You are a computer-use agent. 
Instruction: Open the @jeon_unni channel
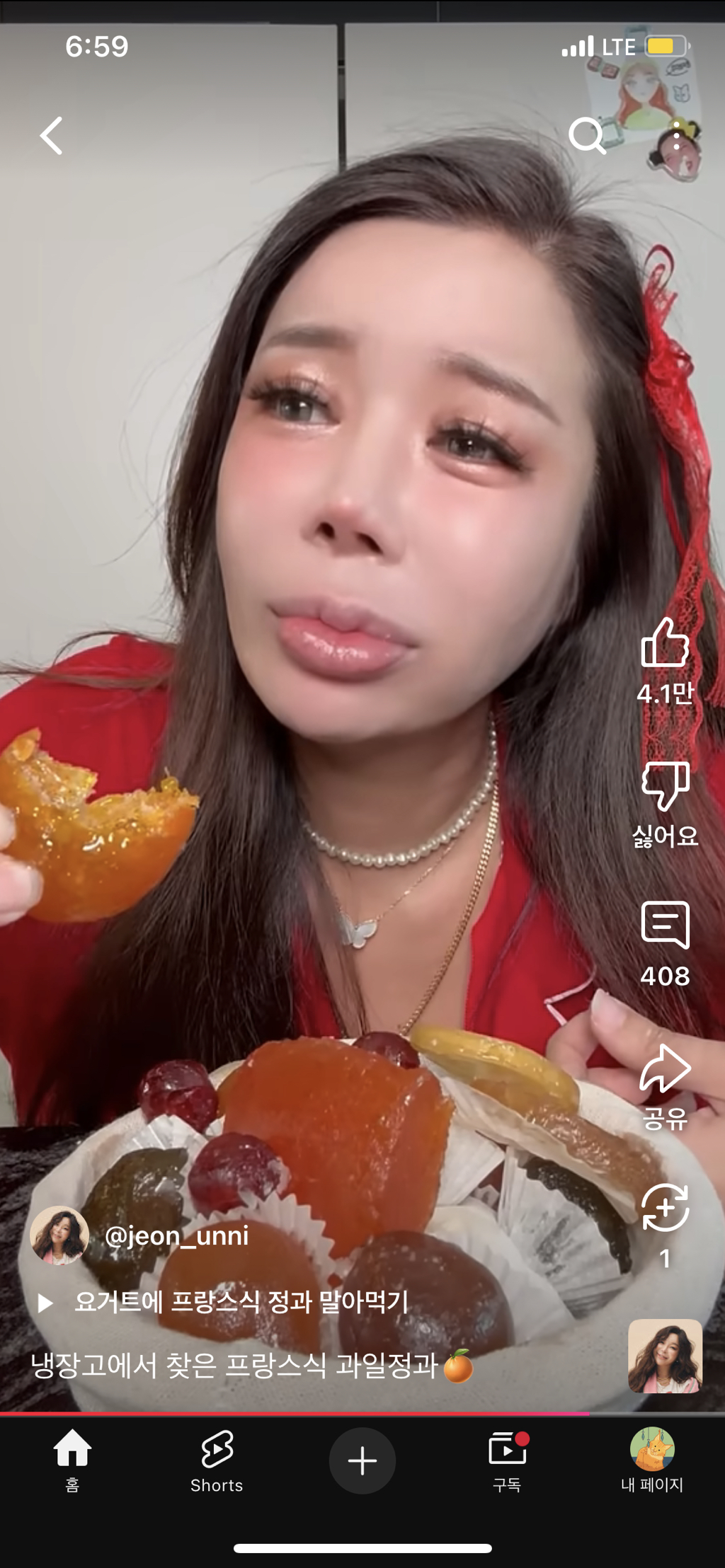[176, 1236]
